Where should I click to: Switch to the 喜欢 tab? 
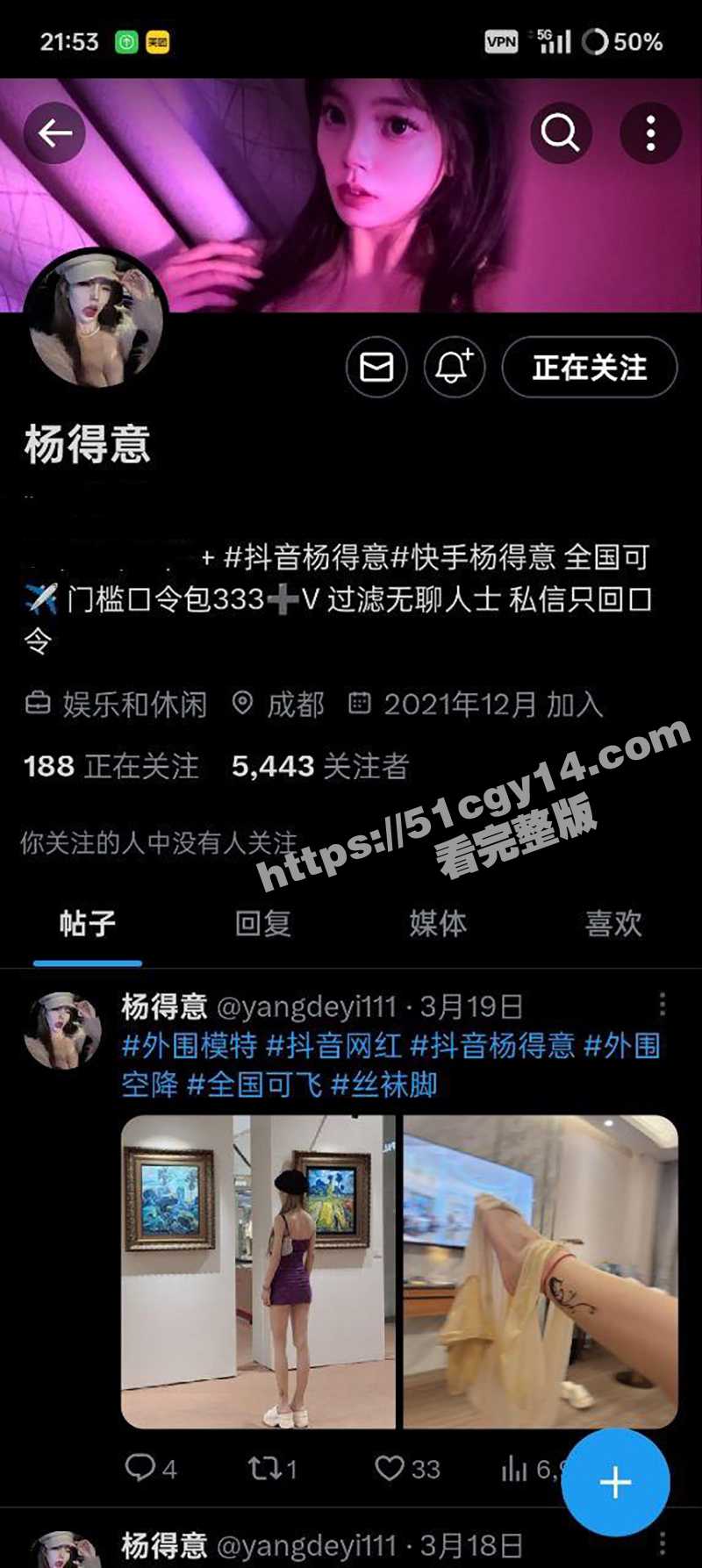pos(613,923)
